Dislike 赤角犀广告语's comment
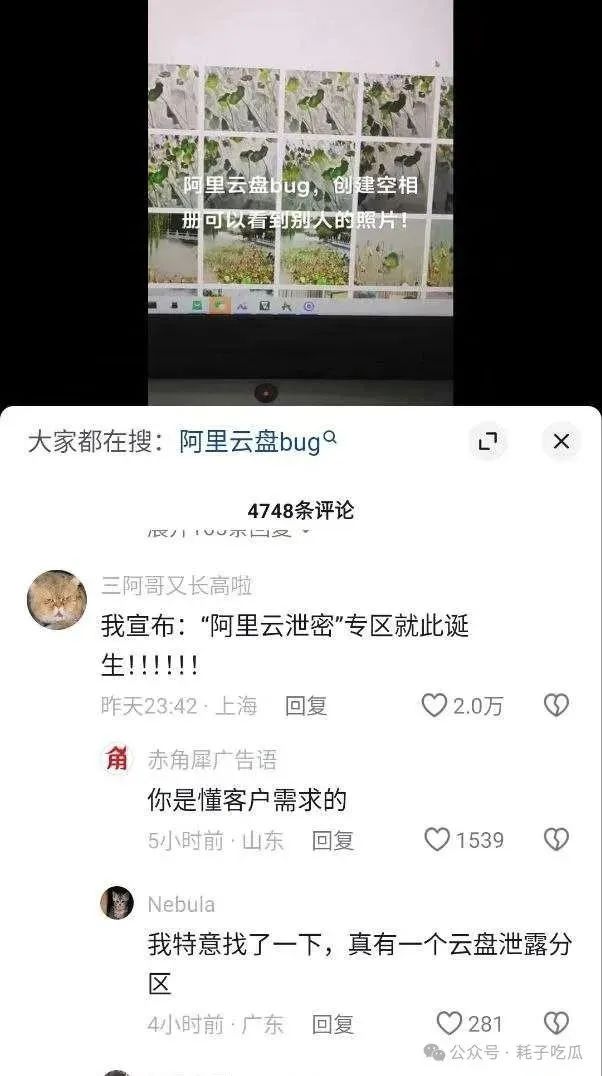602x1076 pixels. [556, 840]
